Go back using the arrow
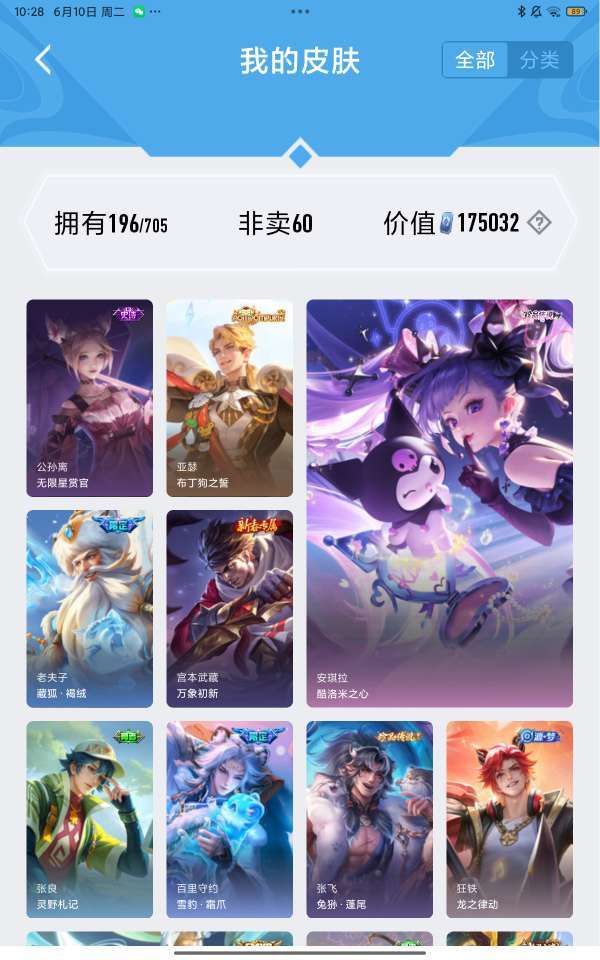The image size is (600, 960). 43,60
